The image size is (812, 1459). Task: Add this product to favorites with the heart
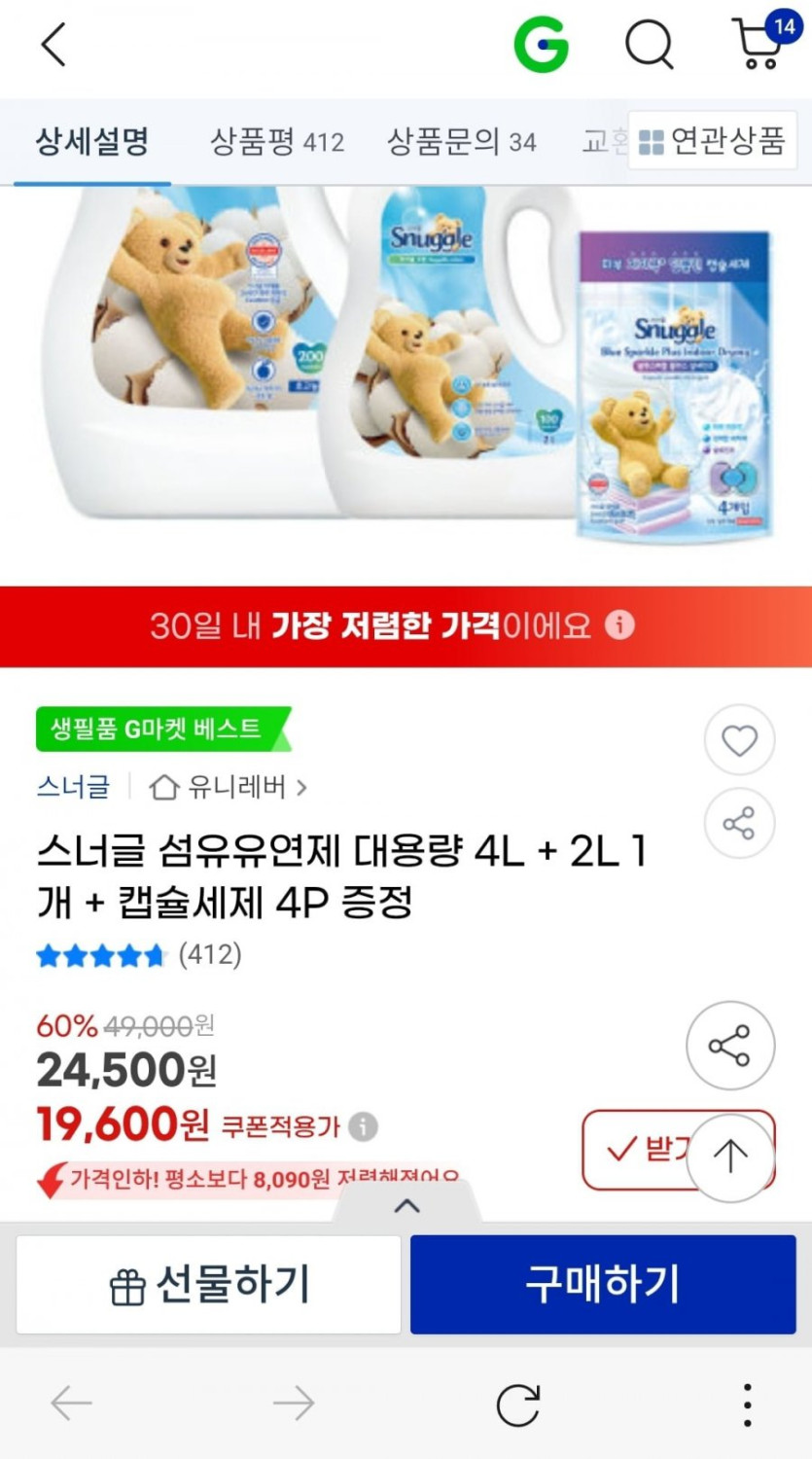tap(739, 741)
